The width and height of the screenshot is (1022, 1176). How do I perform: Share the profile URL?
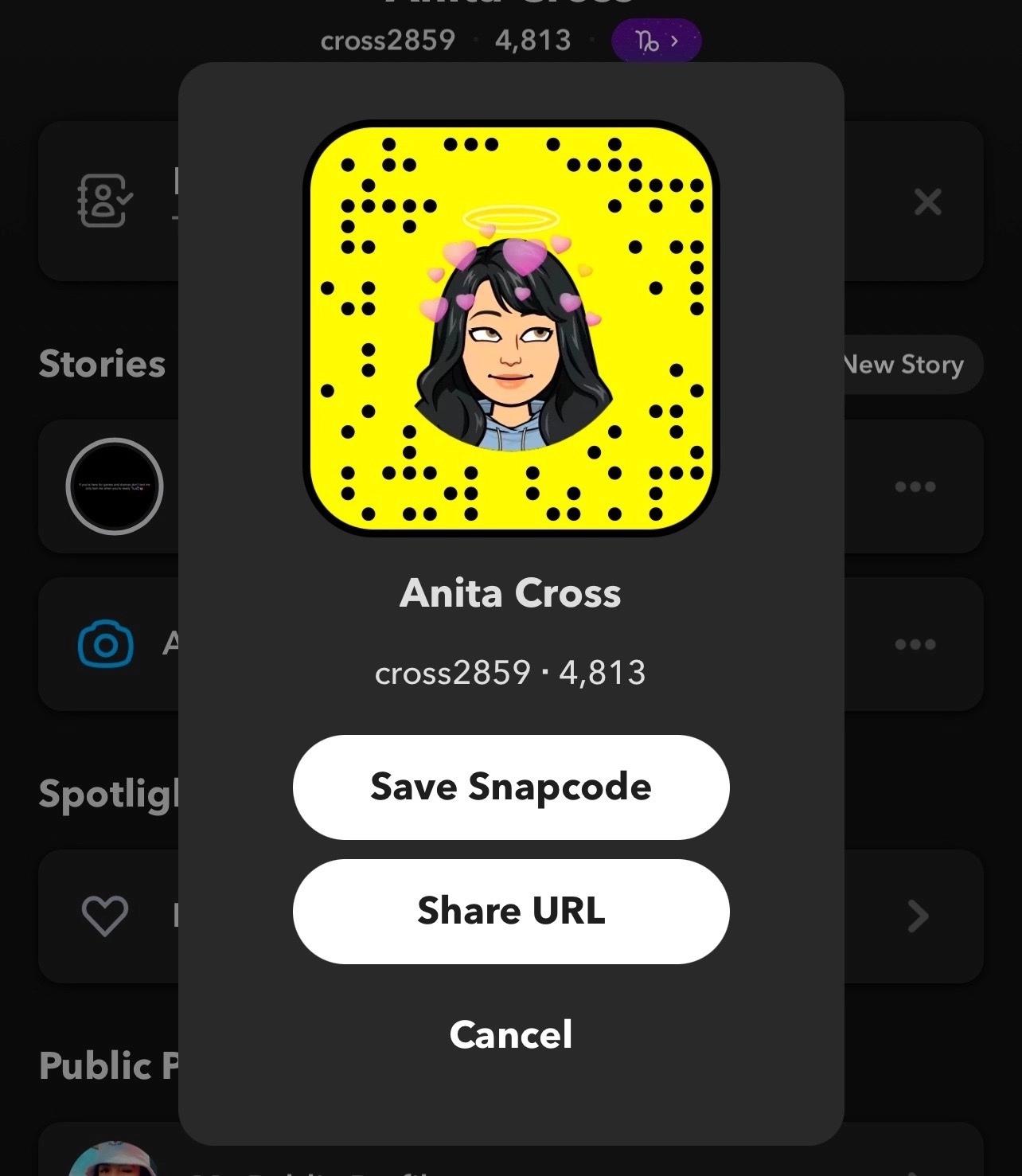point(510,910)
